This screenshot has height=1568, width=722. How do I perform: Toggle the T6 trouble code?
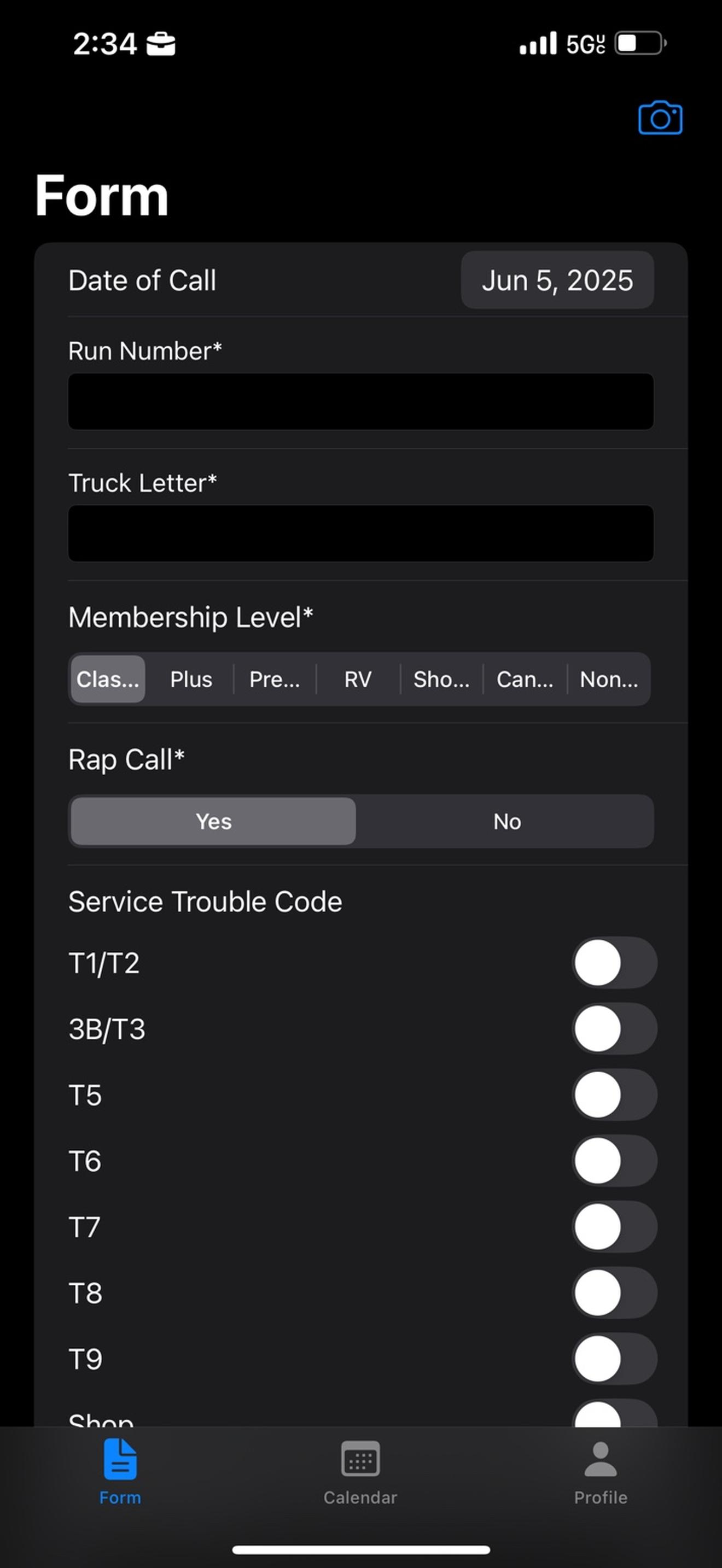[x=614, y=1161]
